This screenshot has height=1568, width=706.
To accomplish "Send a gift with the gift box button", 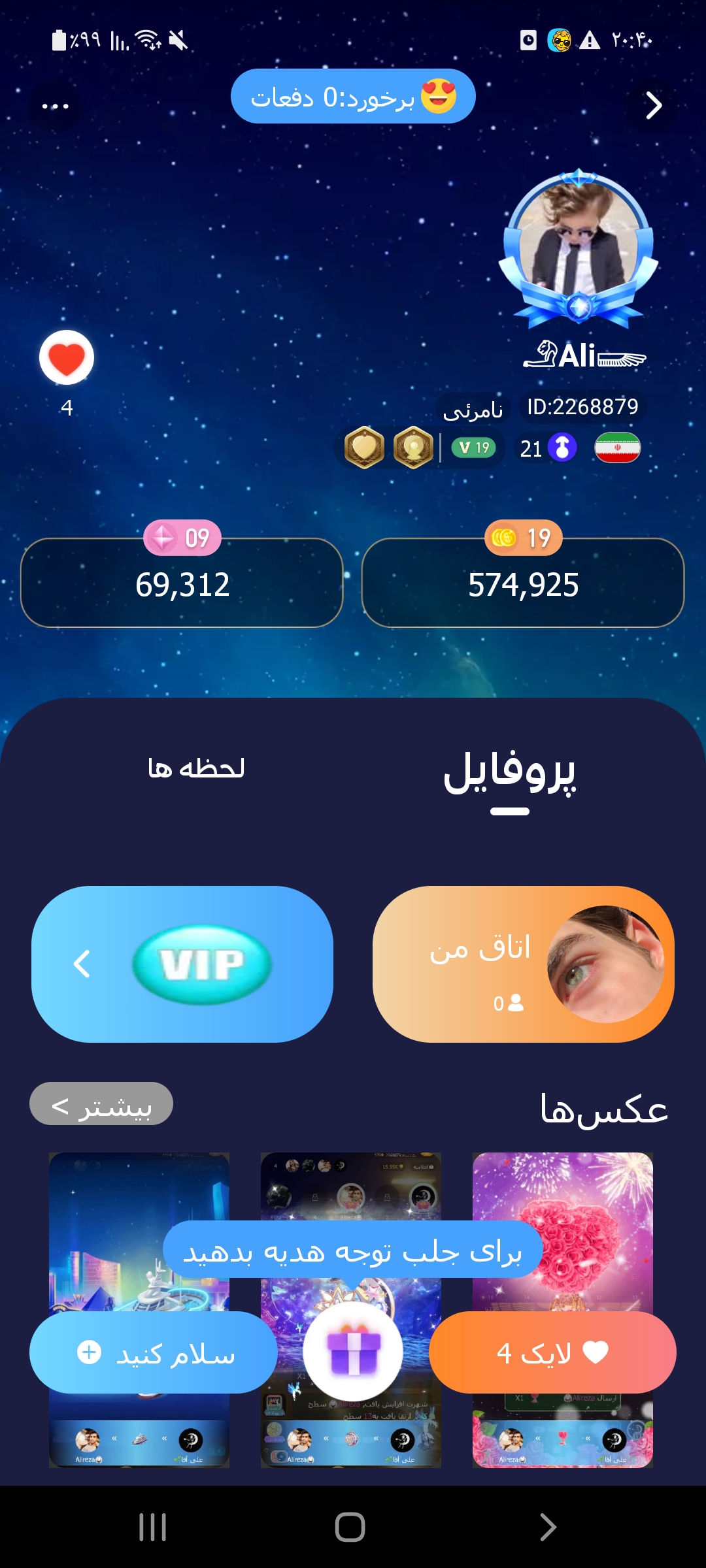I will point(353,1351).
